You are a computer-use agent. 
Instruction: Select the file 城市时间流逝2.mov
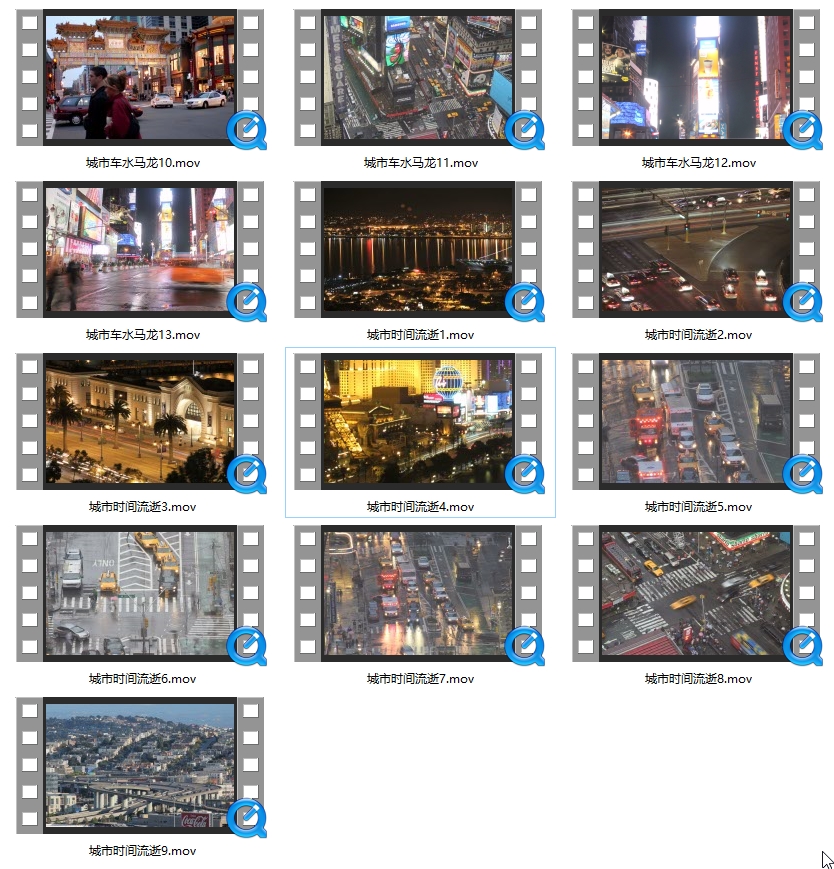pos(696,249)
